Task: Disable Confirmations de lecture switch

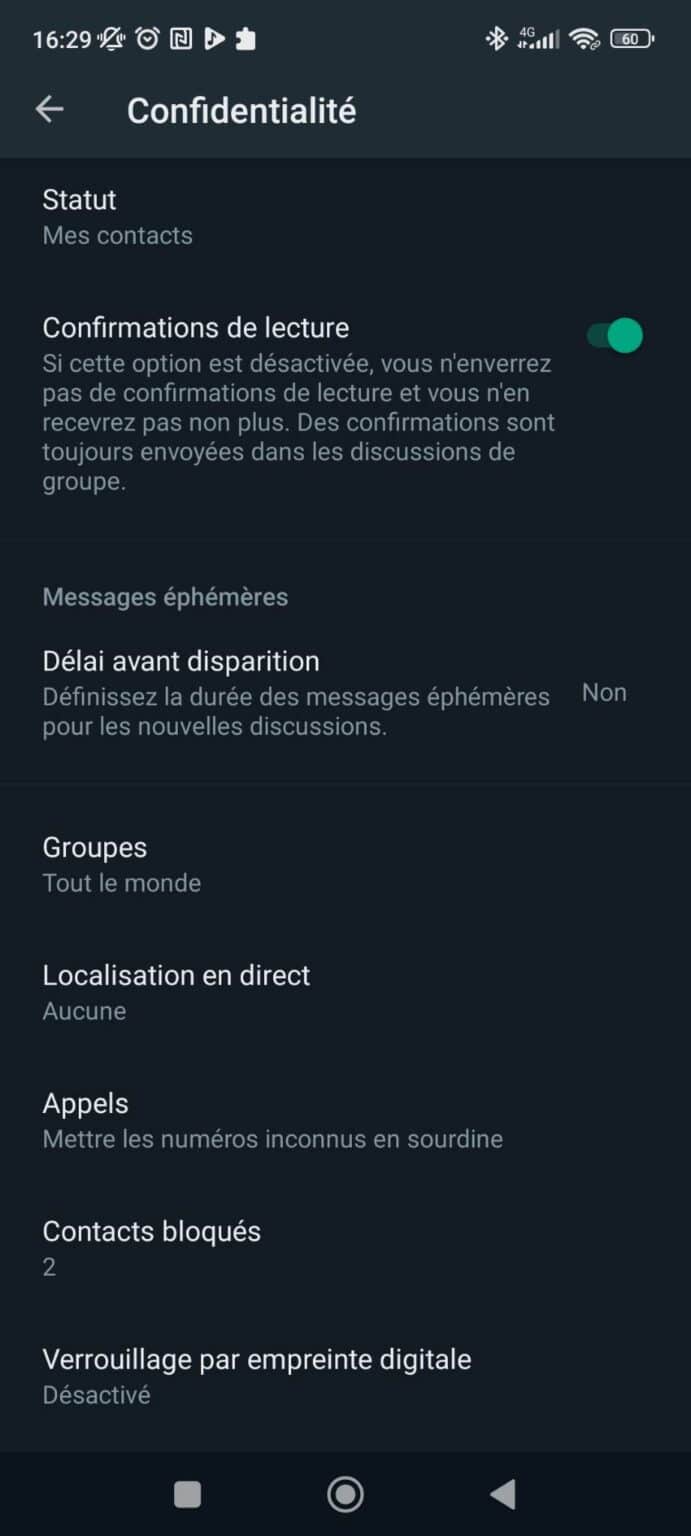Action: (x=614, y=336)
